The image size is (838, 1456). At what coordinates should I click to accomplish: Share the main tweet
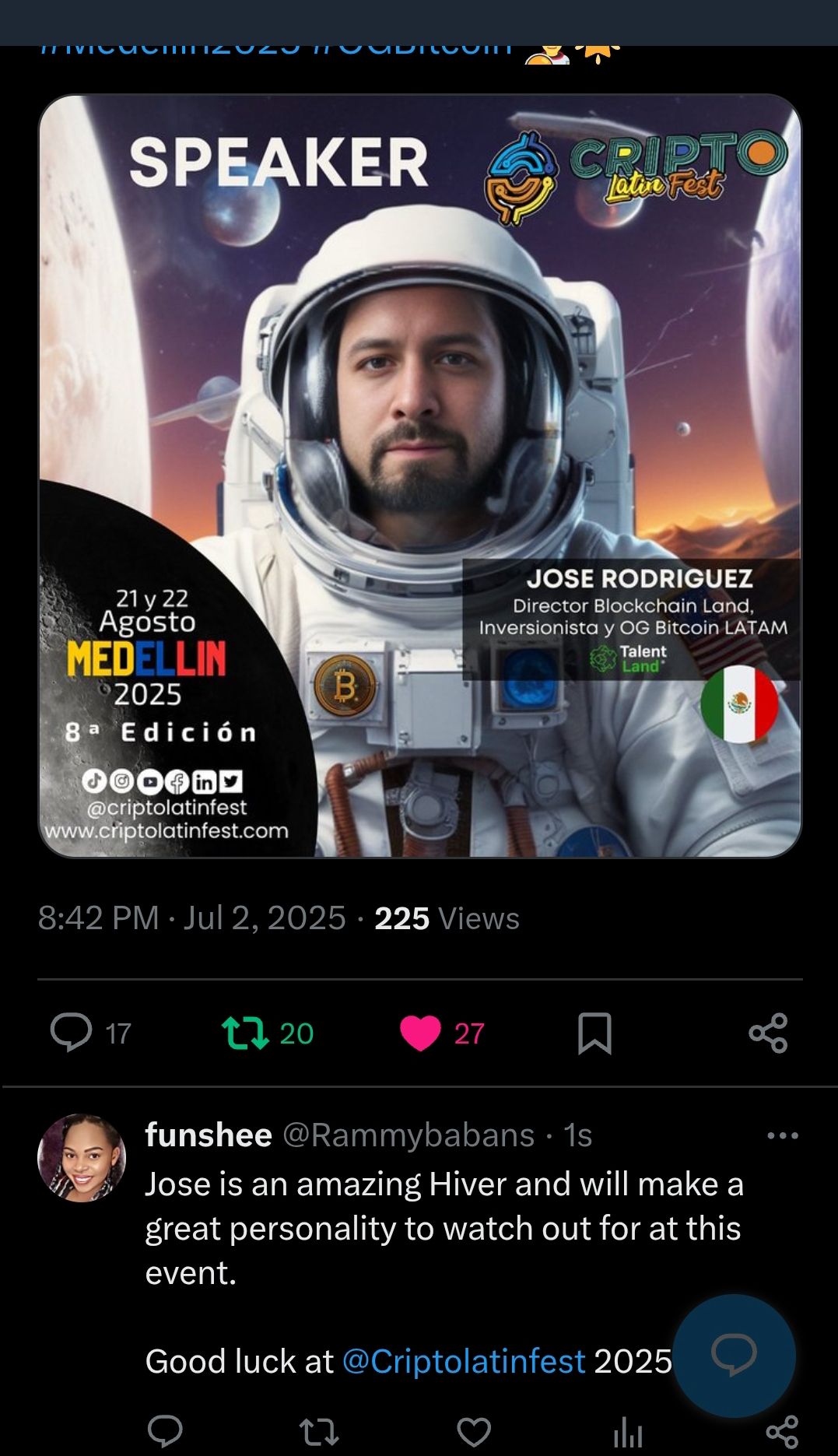[x=768, y=1033]
